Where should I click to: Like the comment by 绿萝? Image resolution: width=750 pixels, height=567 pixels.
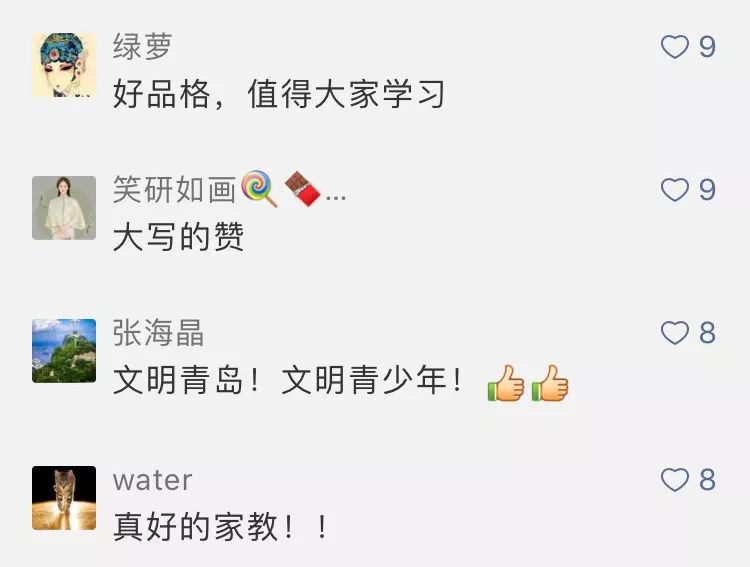point(676,47)
